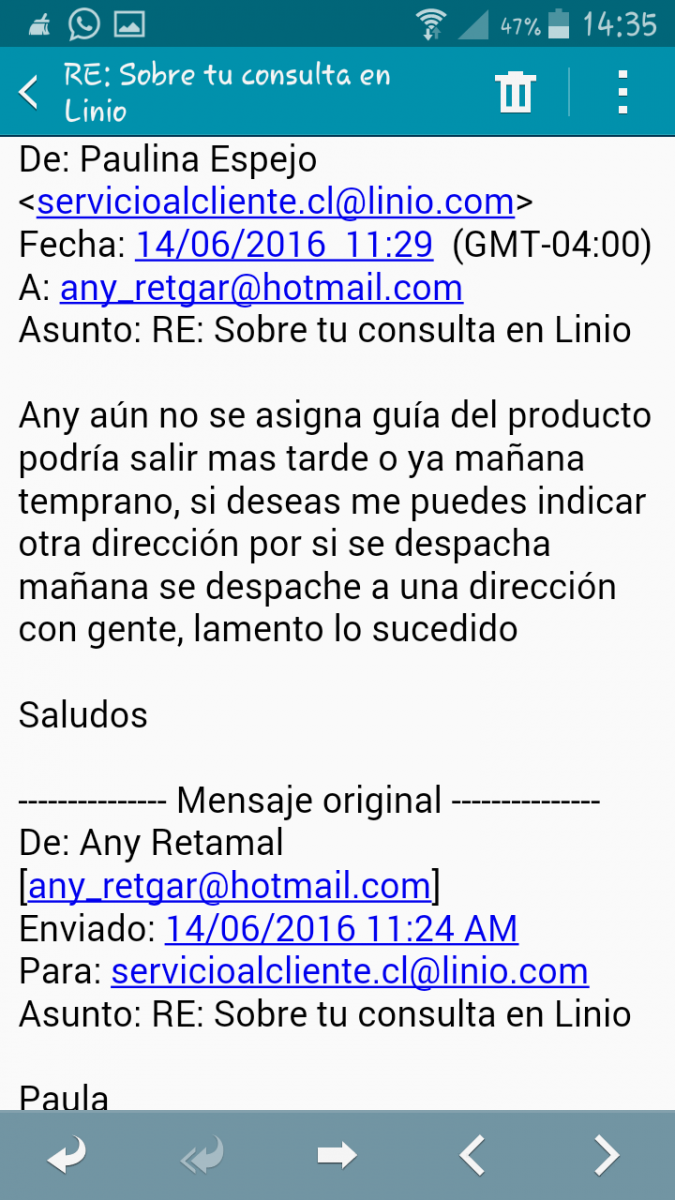Tap the Enviado date 14/06/2016 11:24 AM
The height and width of the screenshot is (1200, 675).
coord(341,929)
